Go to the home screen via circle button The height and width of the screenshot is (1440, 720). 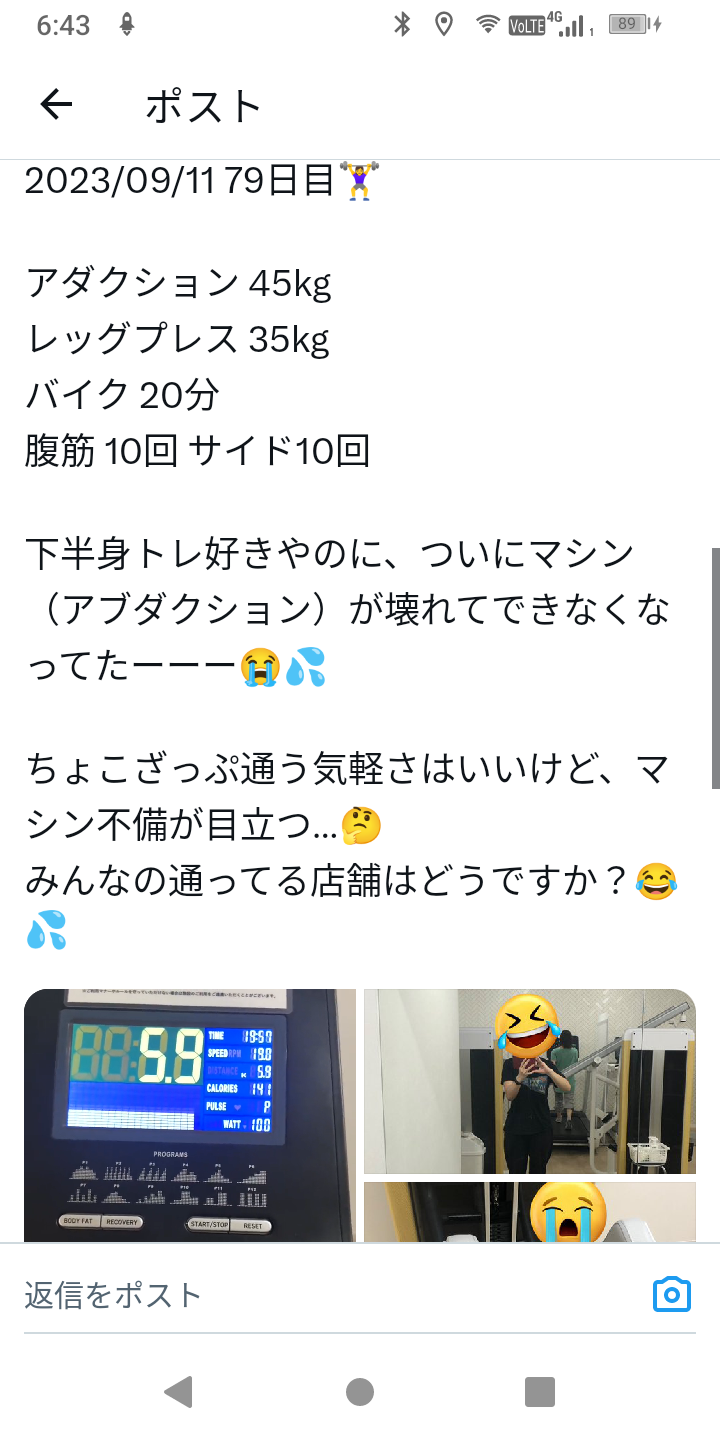[360, 1391]
